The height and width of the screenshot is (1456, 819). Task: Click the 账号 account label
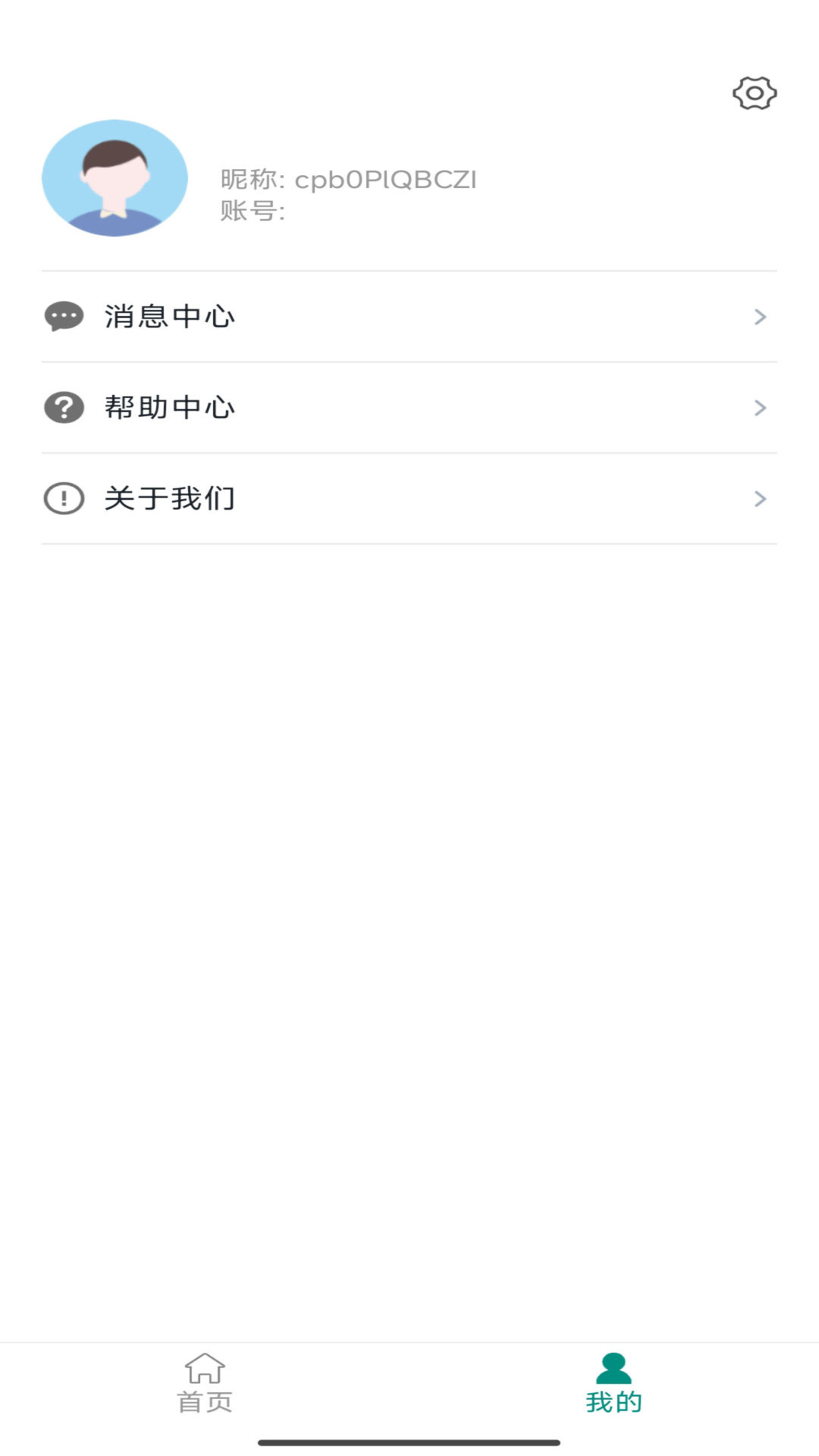coord(243,212)
